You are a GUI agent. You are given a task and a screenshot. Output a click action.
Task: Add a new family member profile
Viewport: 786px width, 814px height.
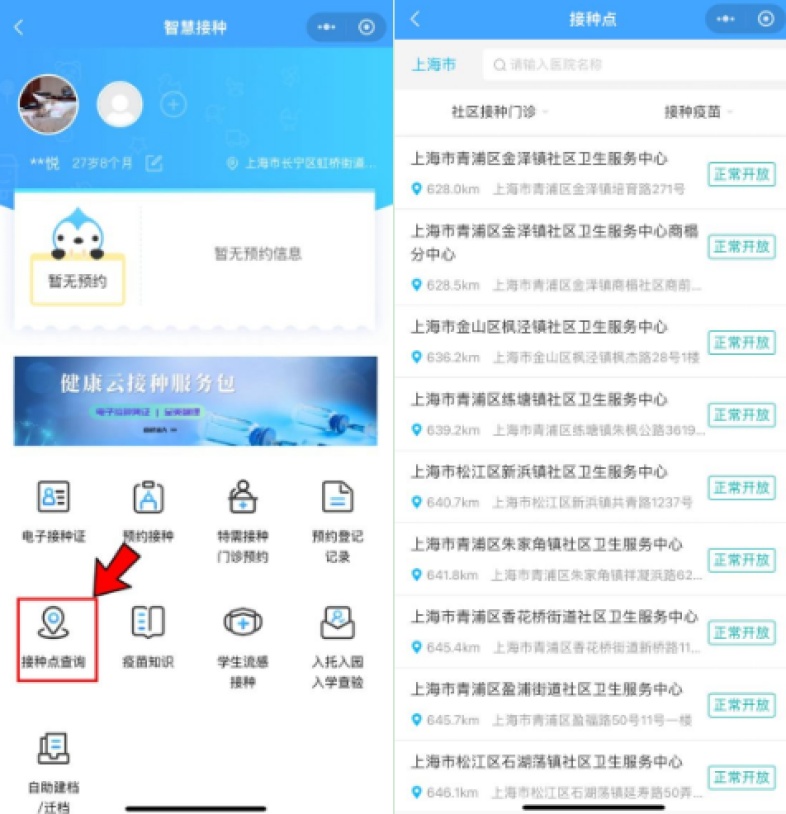coord(173,105)
